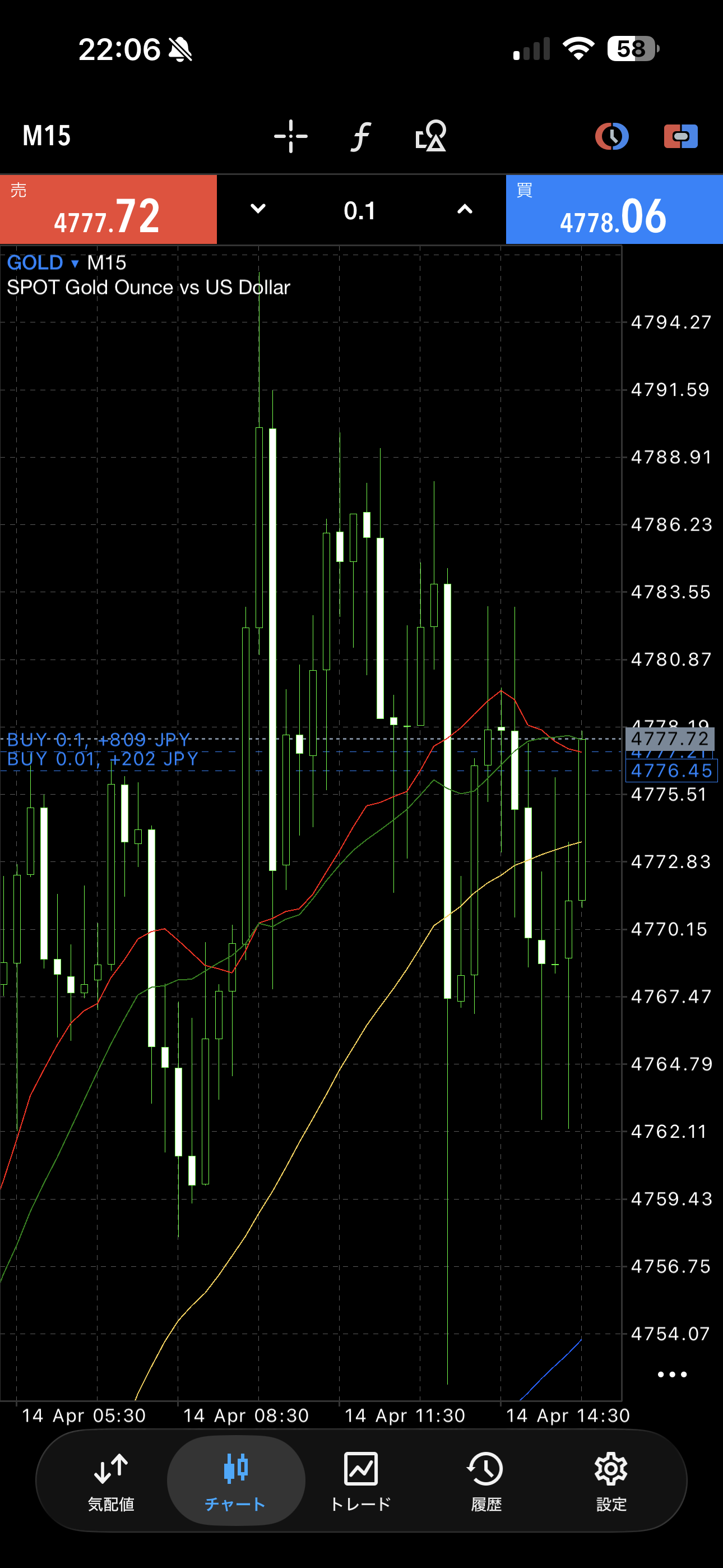Sell gold at 4777.72

[108, 210]
